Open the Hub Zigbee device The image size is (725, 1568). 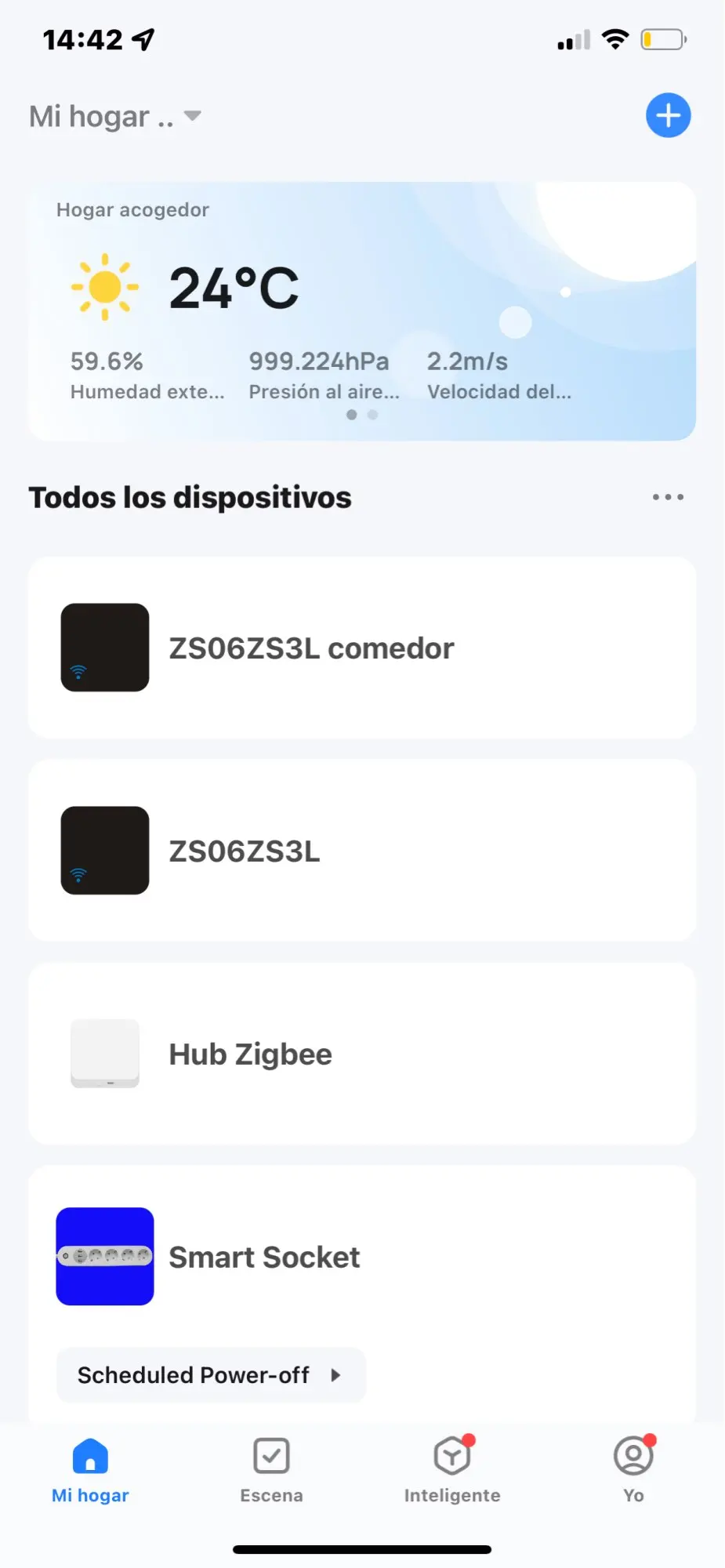[361, 1054]
